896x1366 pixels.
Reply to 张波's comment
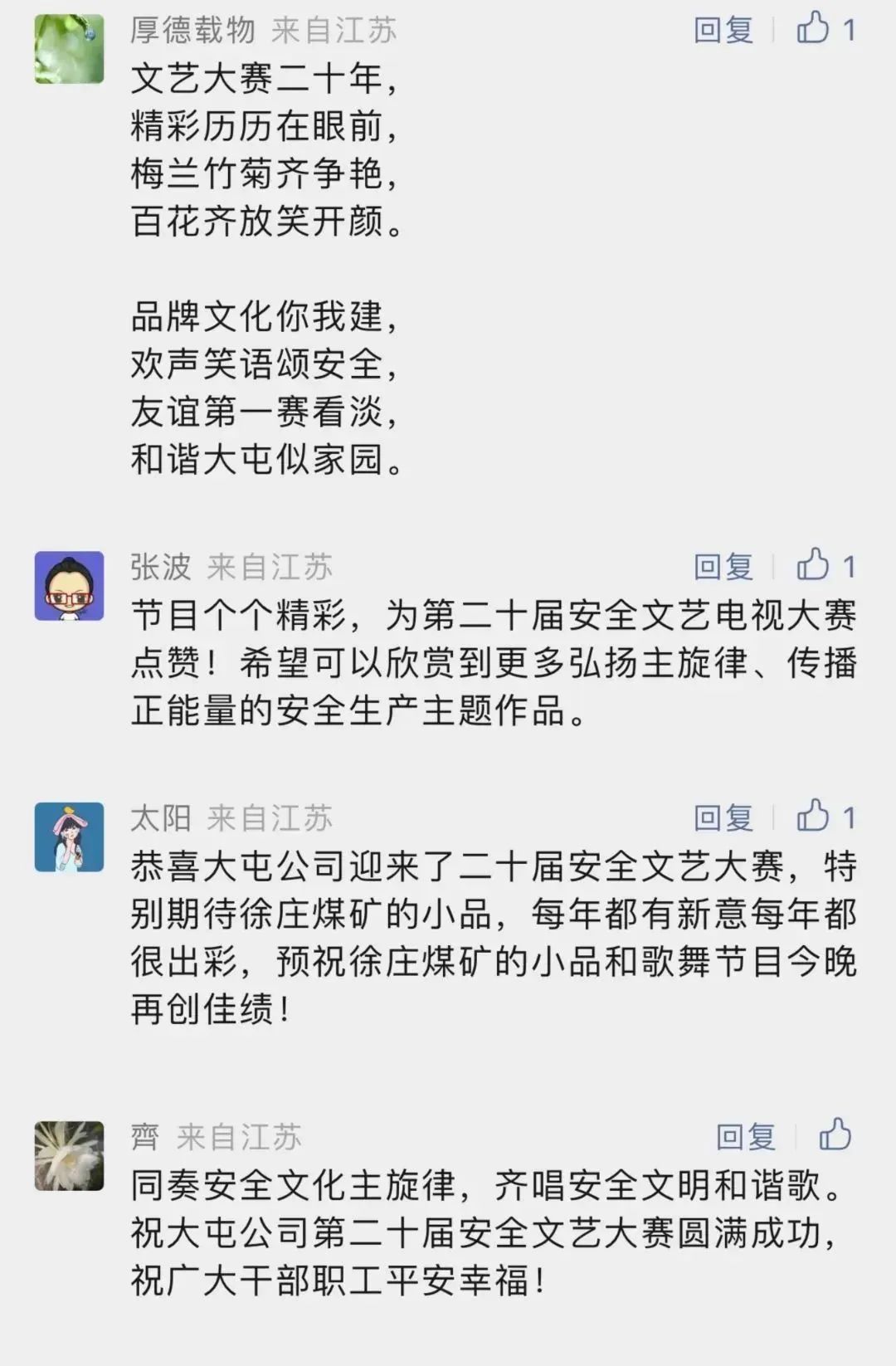[723, 567]
